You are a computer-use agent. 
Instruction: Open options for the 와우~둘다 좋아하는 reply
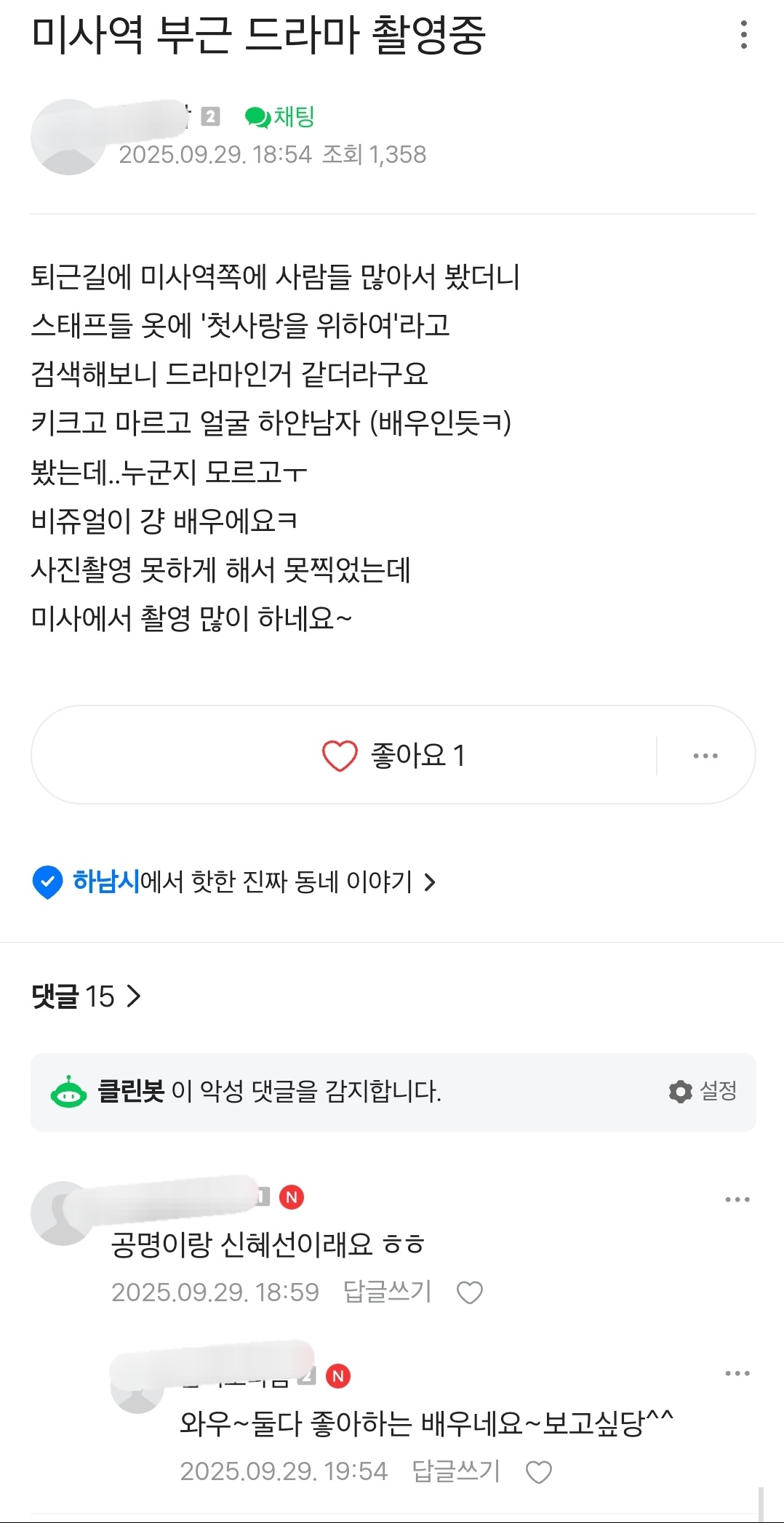[737, 1373]
